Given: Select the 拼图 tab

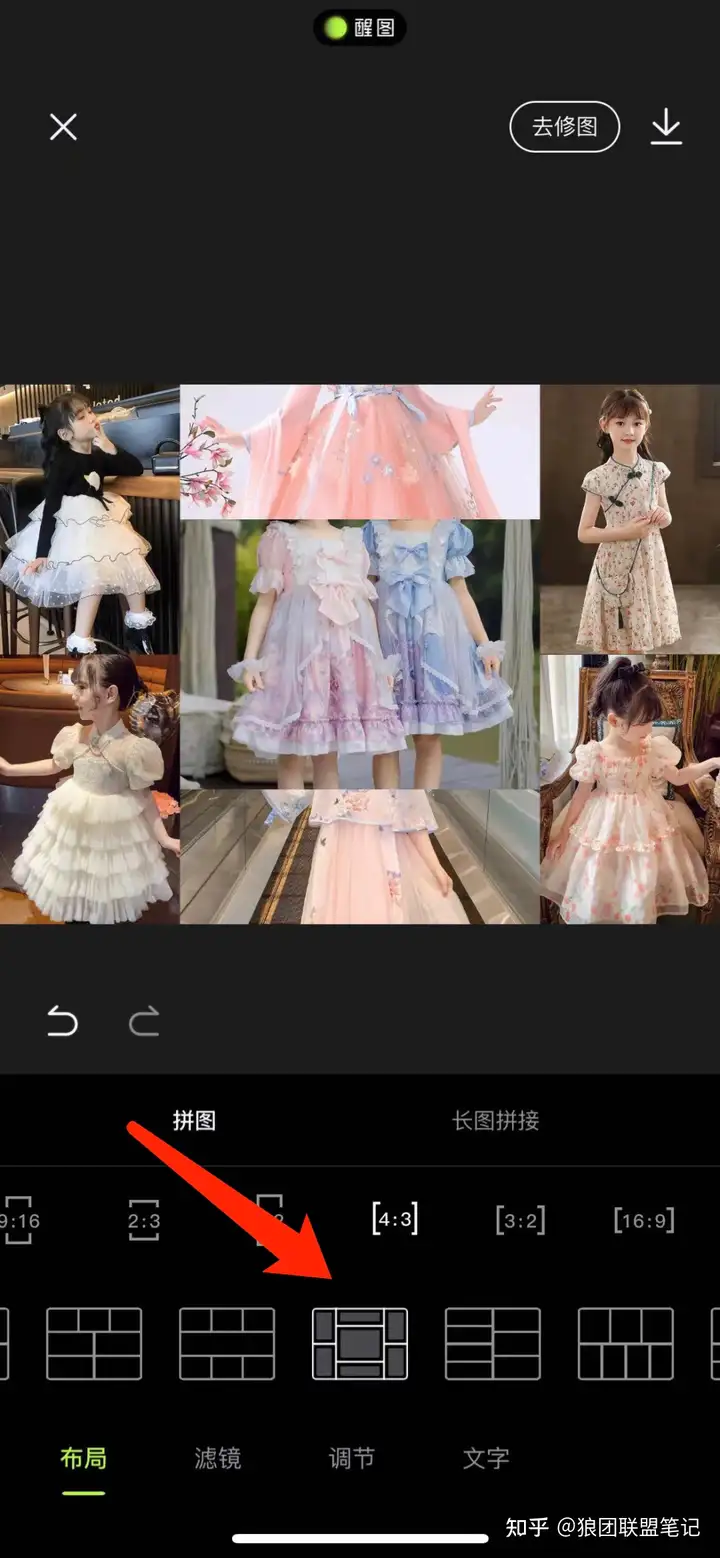Looking at the screenshot, I should click(194, 1120).
